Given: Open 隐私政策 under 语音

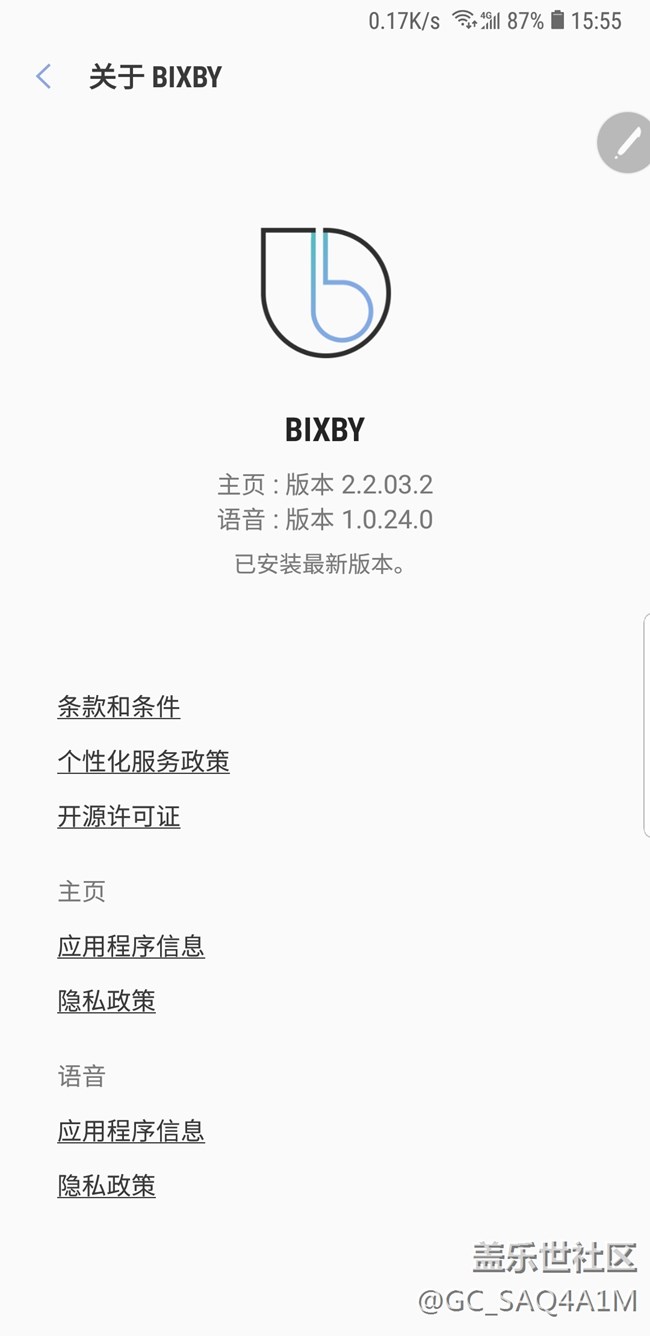Looking at the screenshot, I should (x=107, y=1186).
